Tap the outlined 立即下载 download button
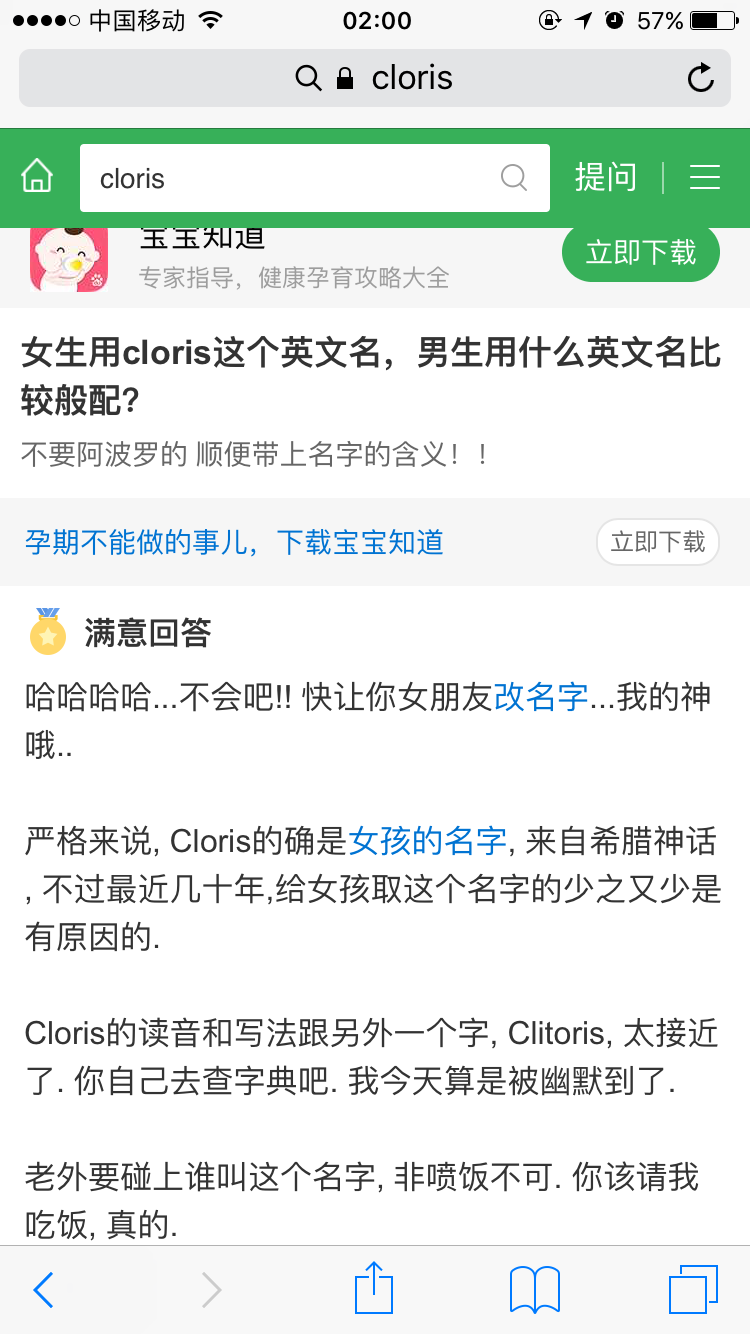Screen dimensions: 750x1334 [x=657, y=541]
